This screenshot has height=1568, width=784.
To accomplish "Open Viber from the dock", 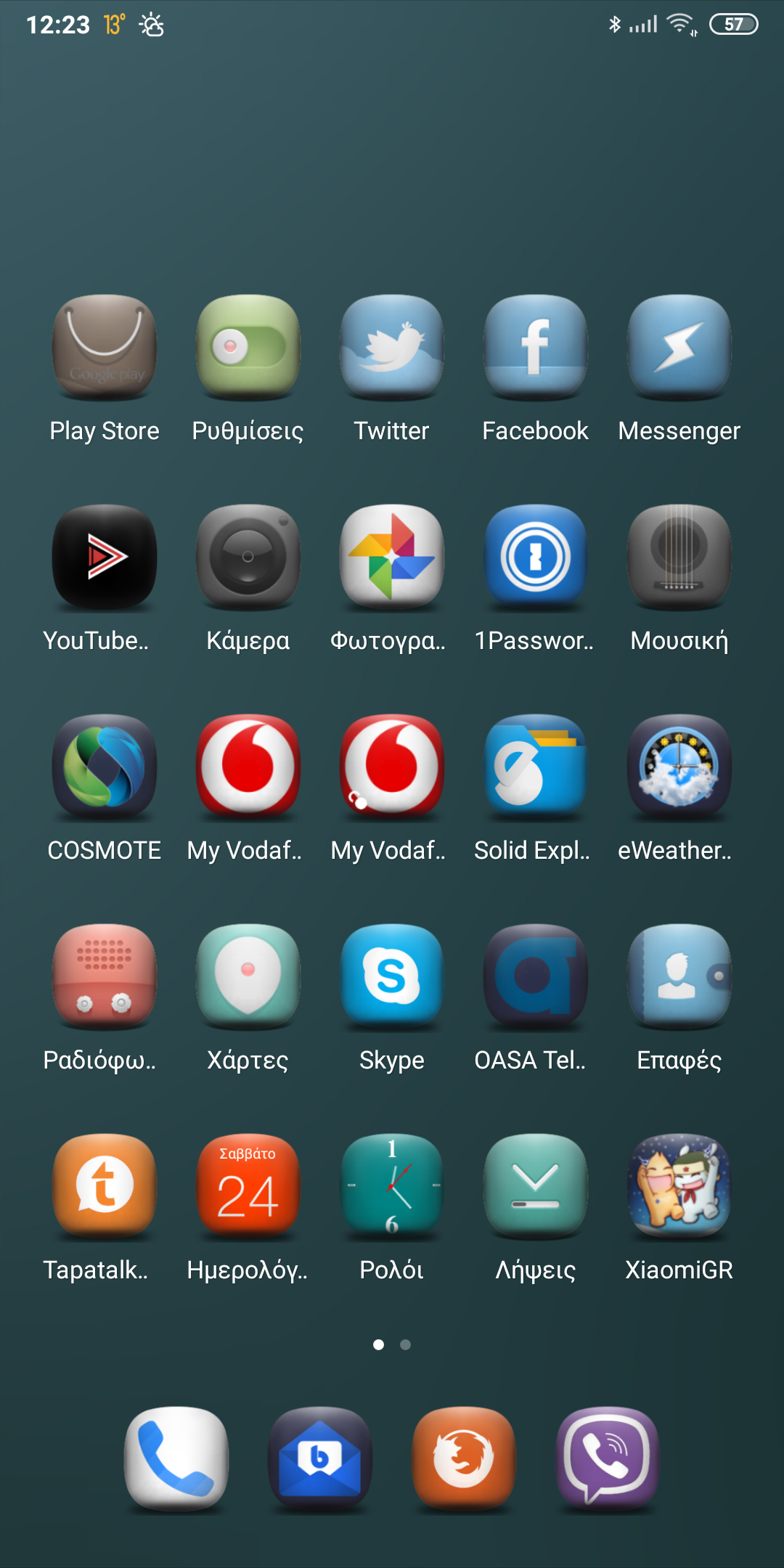I will [x=608, y=1459].
